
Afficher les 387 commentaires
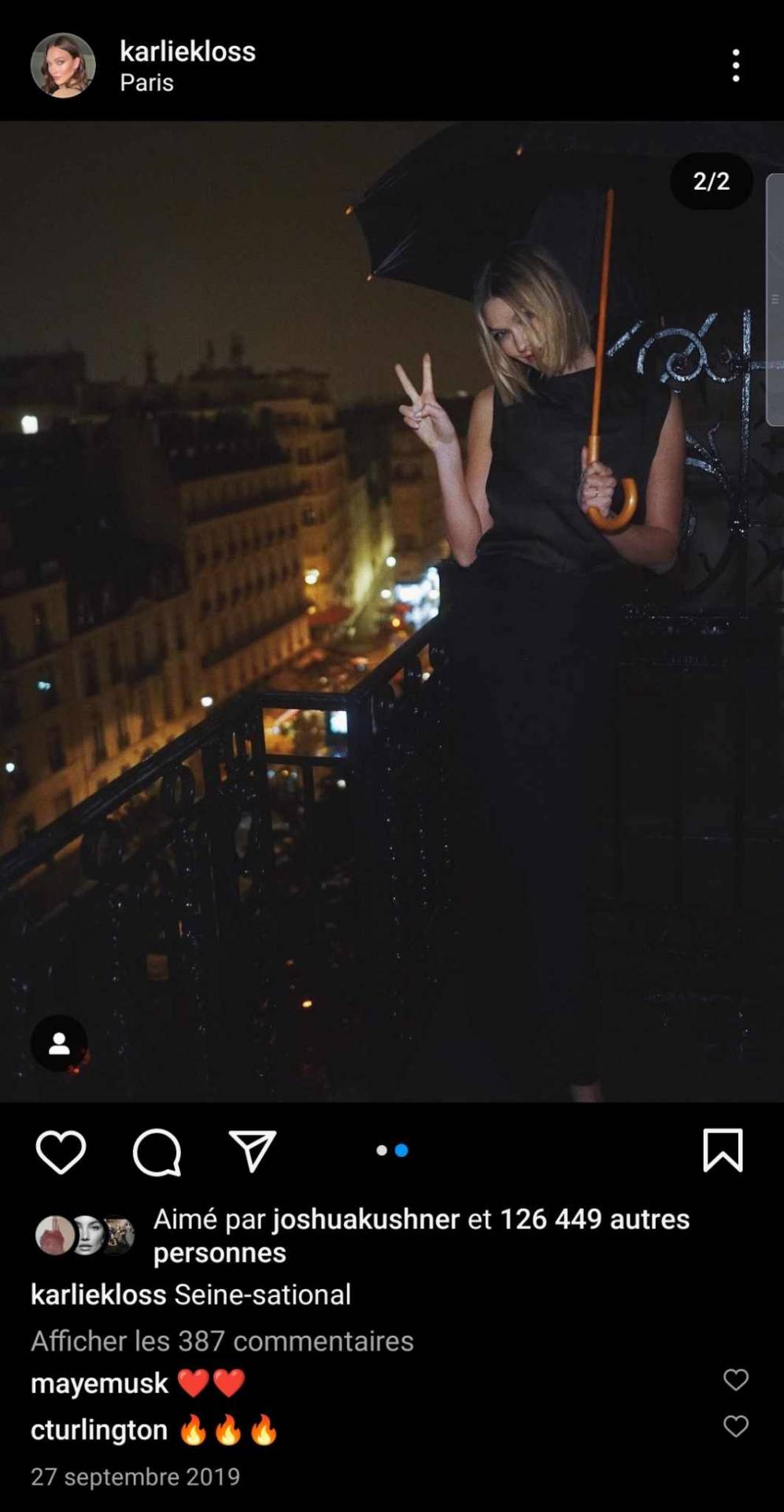tap(222, 1341)
